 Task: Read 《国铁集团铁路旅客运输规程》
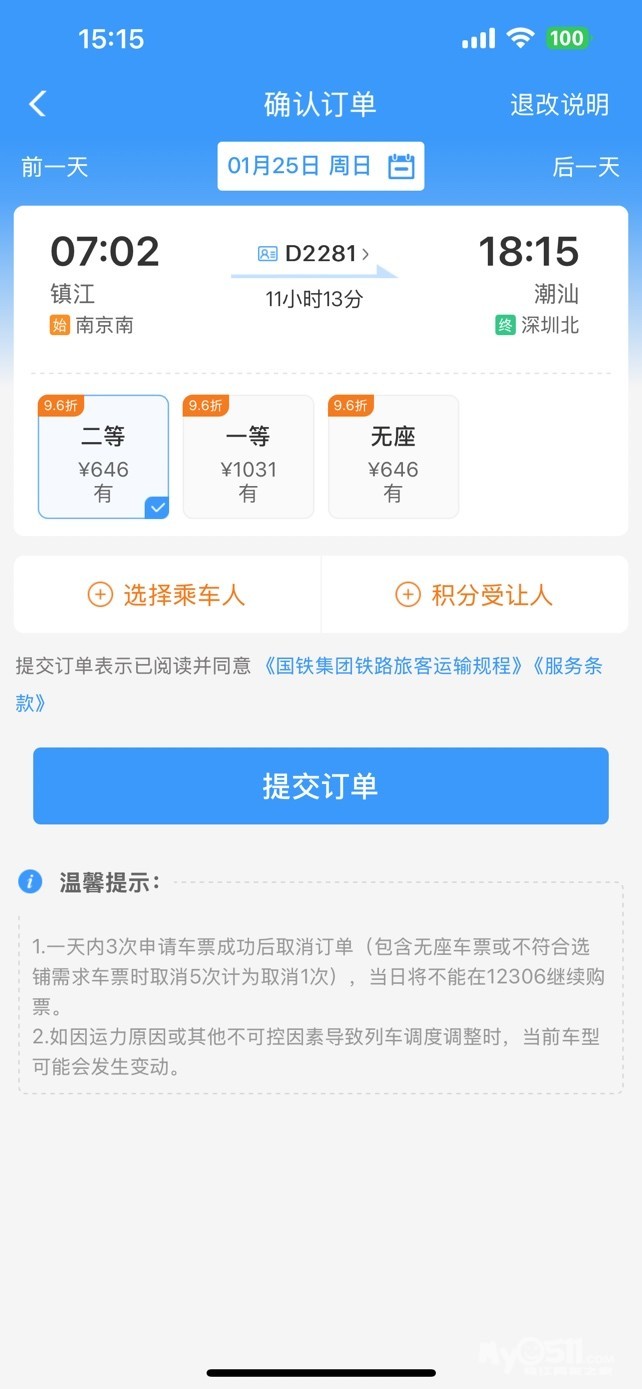click(x=394, y=666)
